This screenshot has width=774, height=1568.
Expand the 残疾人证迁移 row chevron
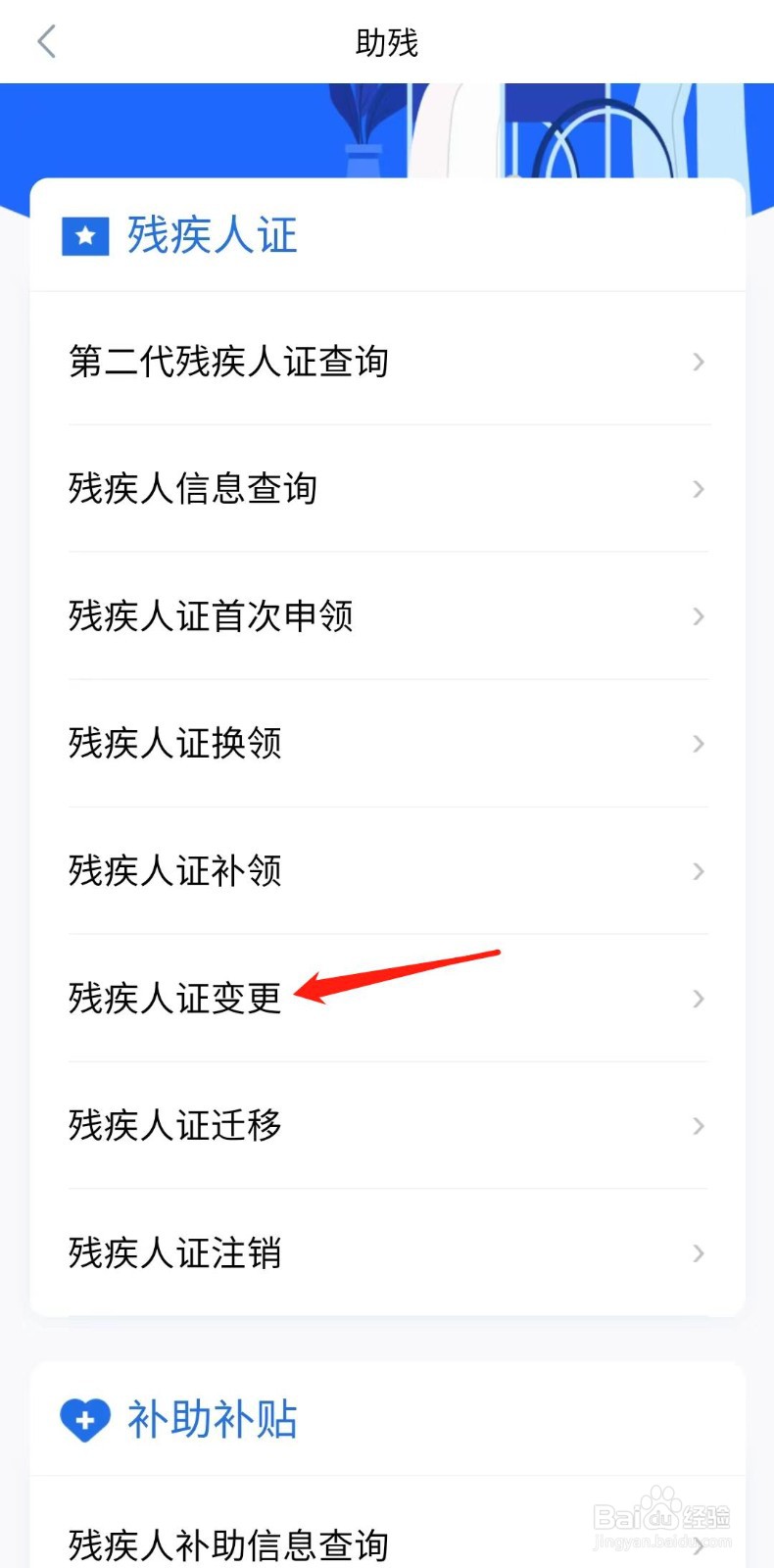tap(698, 1126)
